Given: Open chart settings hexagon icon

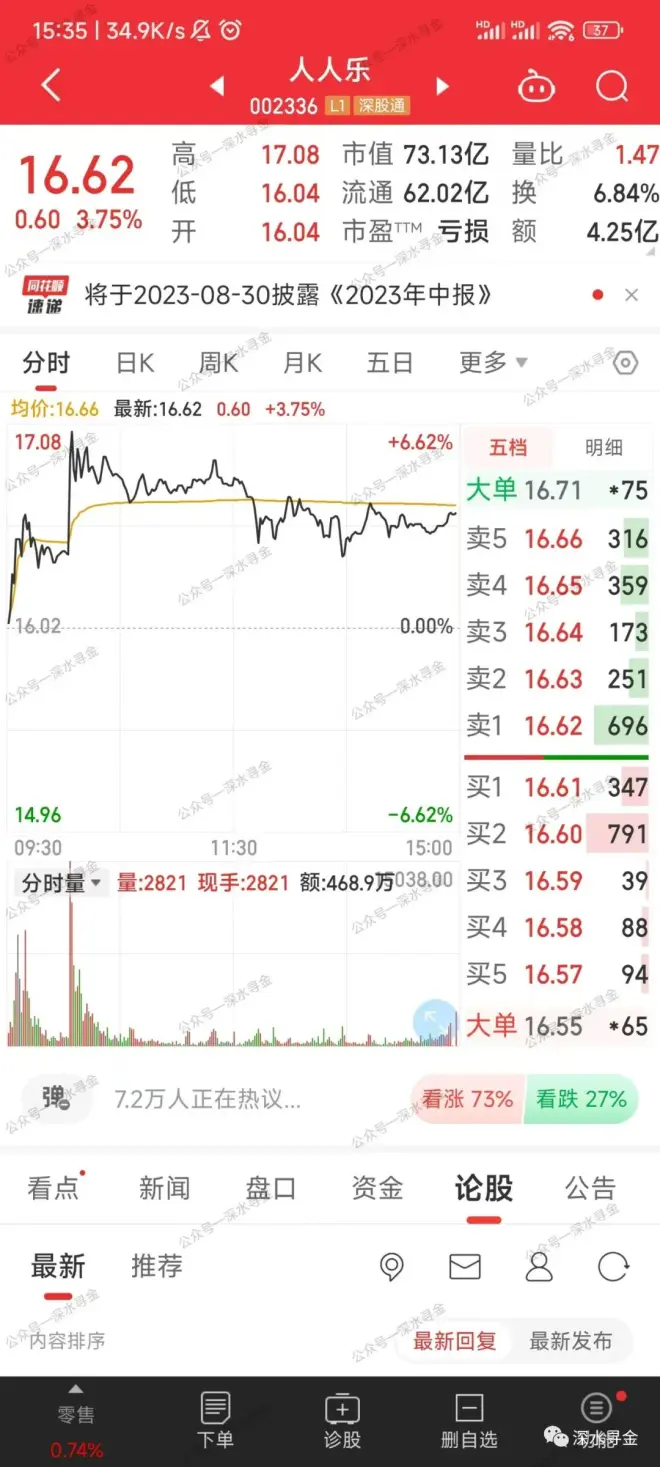Looking at the screenshot, I should tap(625, 363).
